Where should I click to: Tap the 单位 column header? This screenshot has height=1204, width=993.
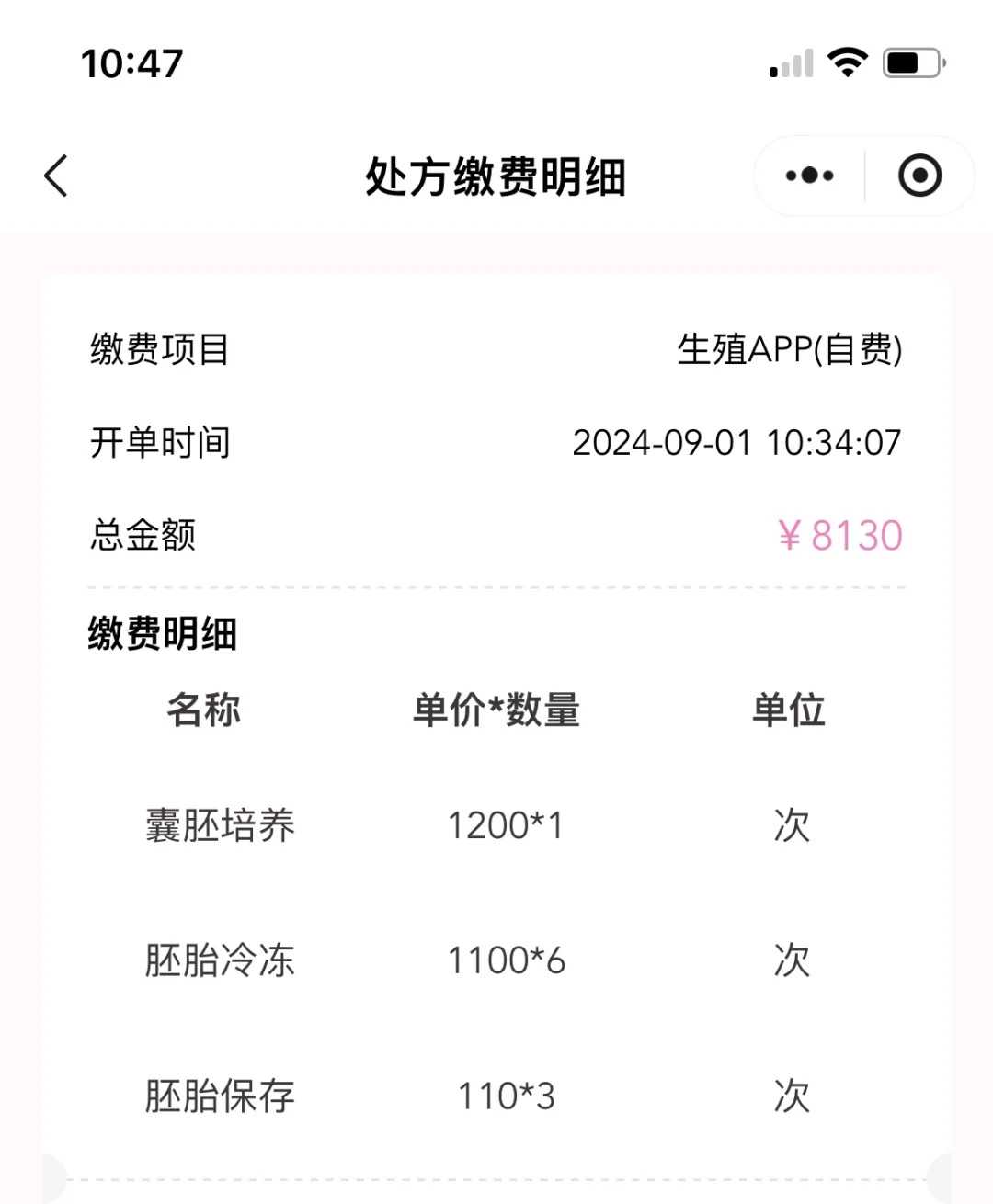coord(789,710)
